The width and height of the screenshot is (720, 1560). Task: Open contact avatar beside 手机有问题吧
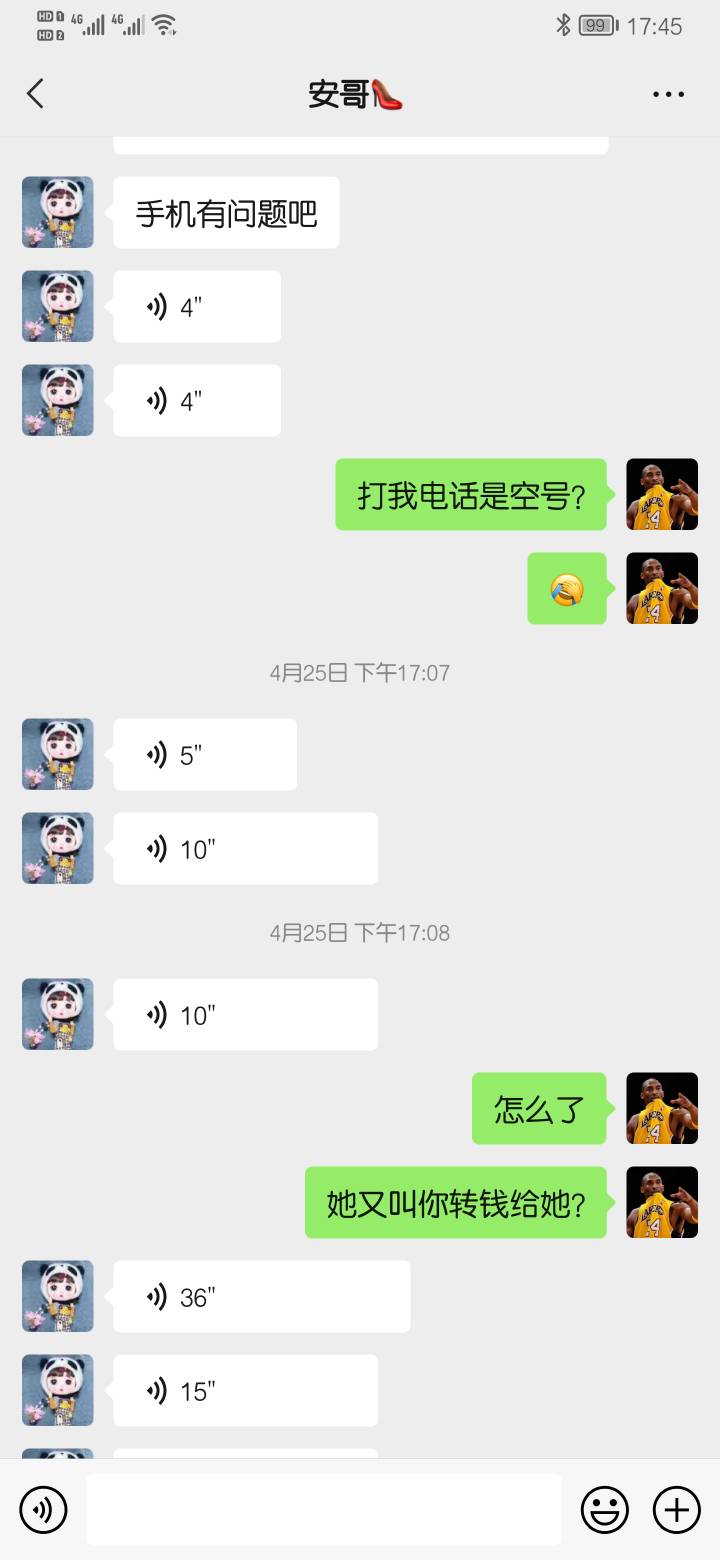(58, 212)
